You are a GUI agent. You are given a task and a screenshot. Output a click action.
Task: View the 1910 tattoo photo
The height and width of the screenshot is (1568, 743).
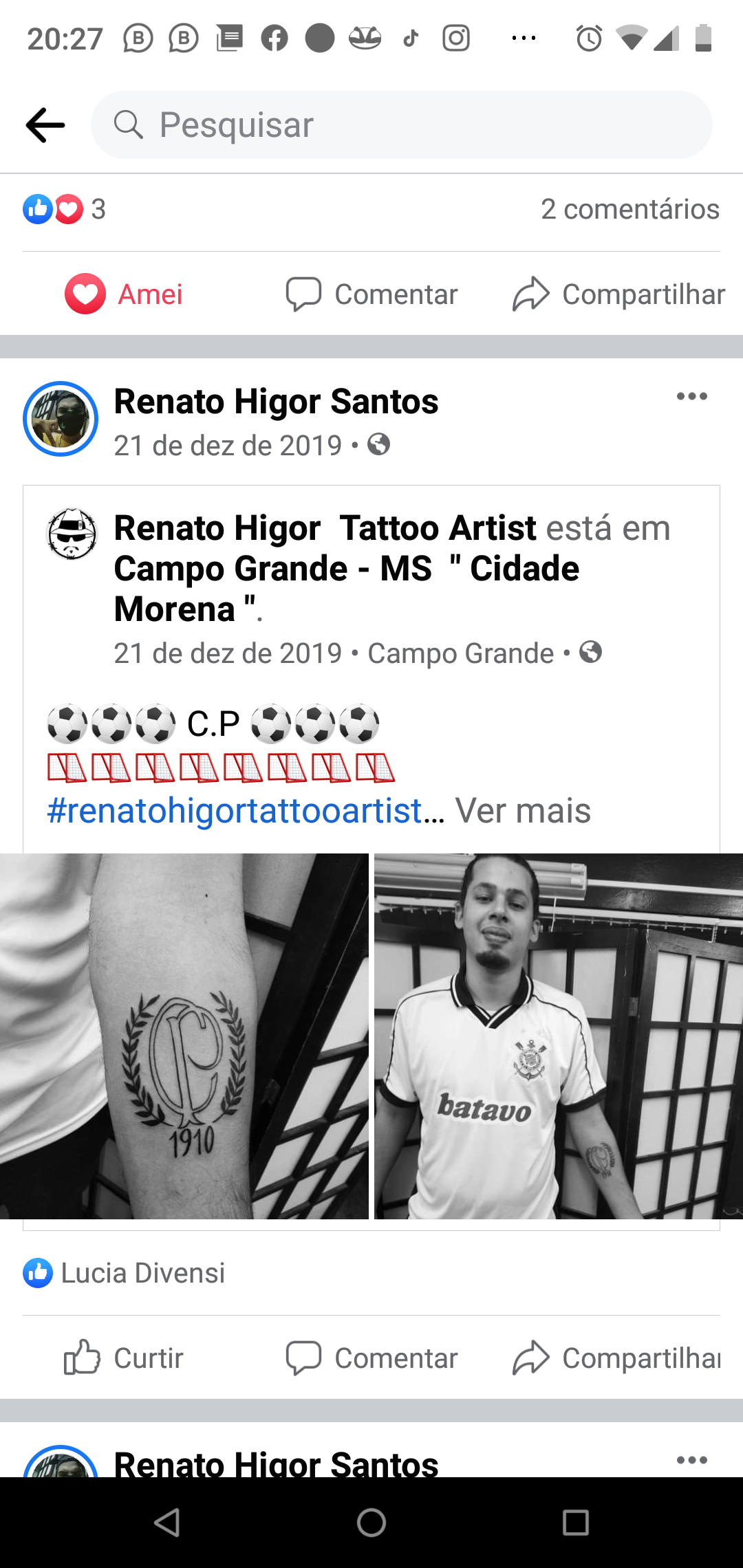click(184, 1036)
